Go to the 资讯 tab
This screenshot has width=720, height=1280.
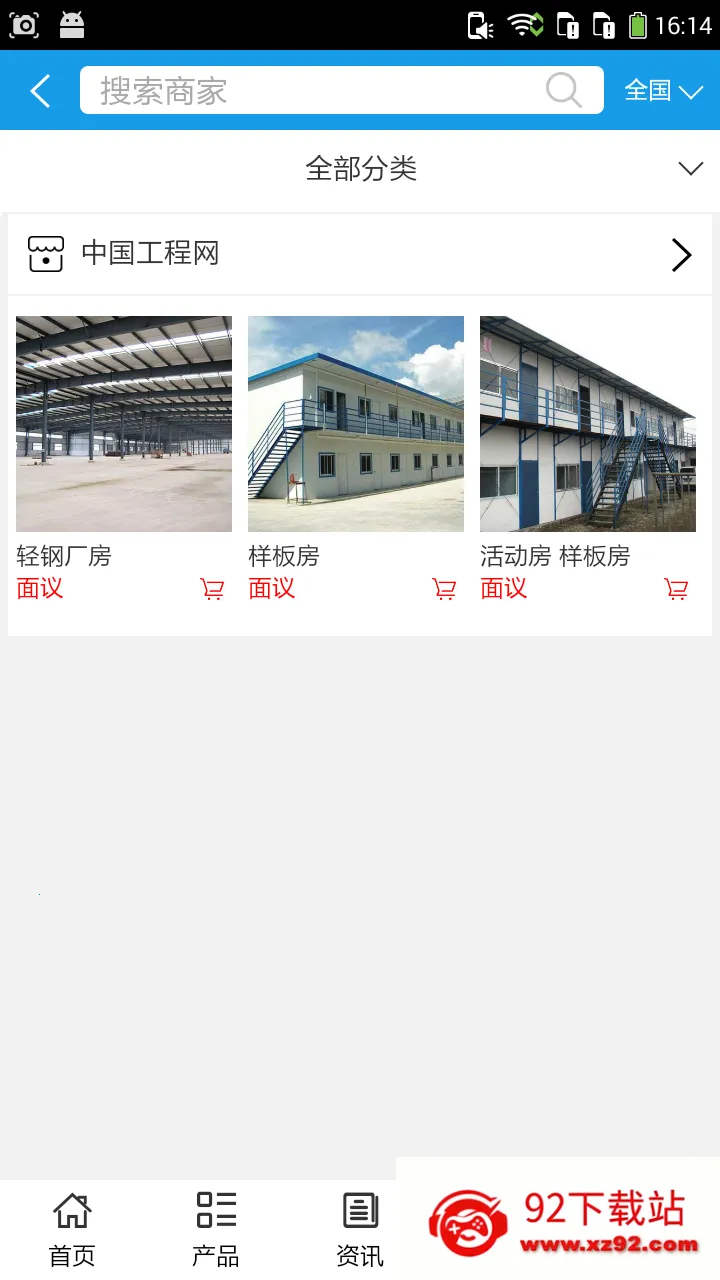coord(360,1229)
